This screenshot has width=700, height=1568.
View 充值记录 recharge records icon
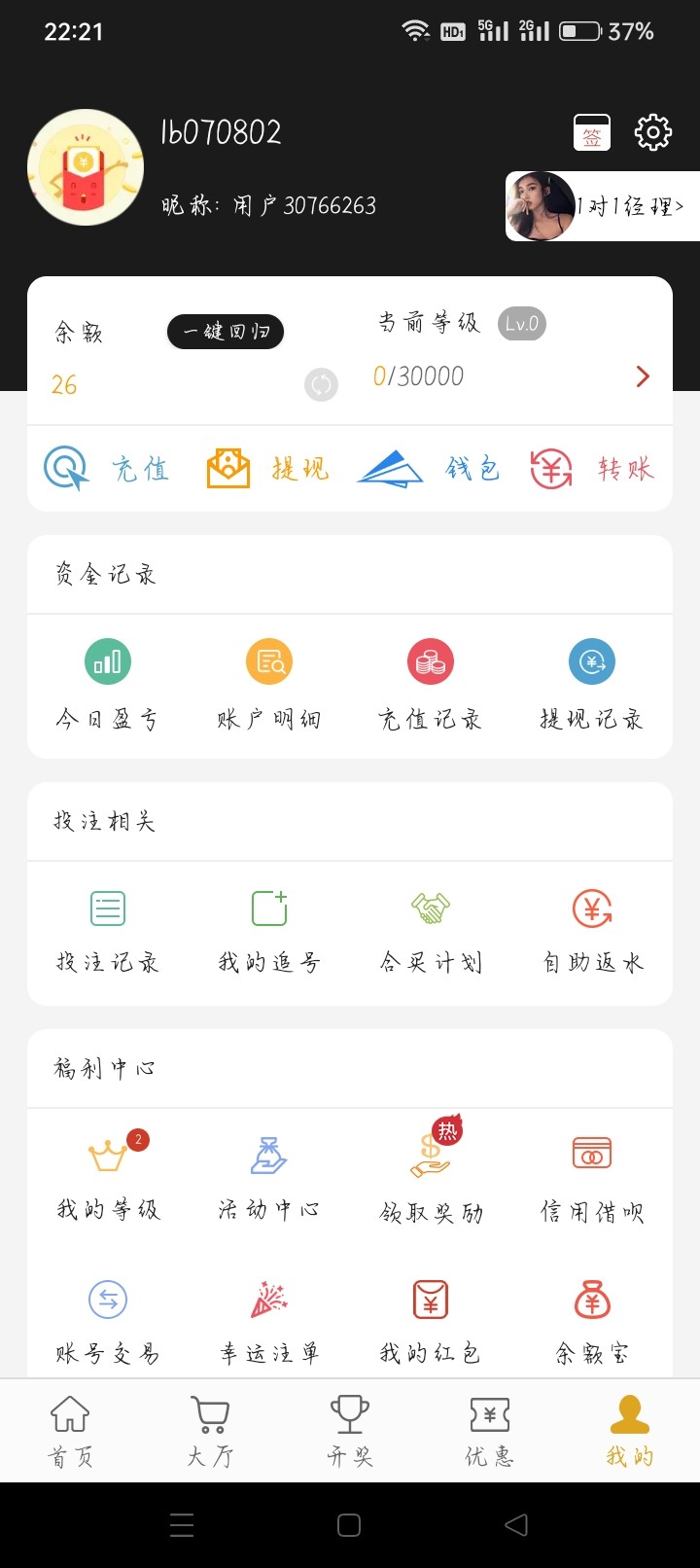[x=431, y=660]
